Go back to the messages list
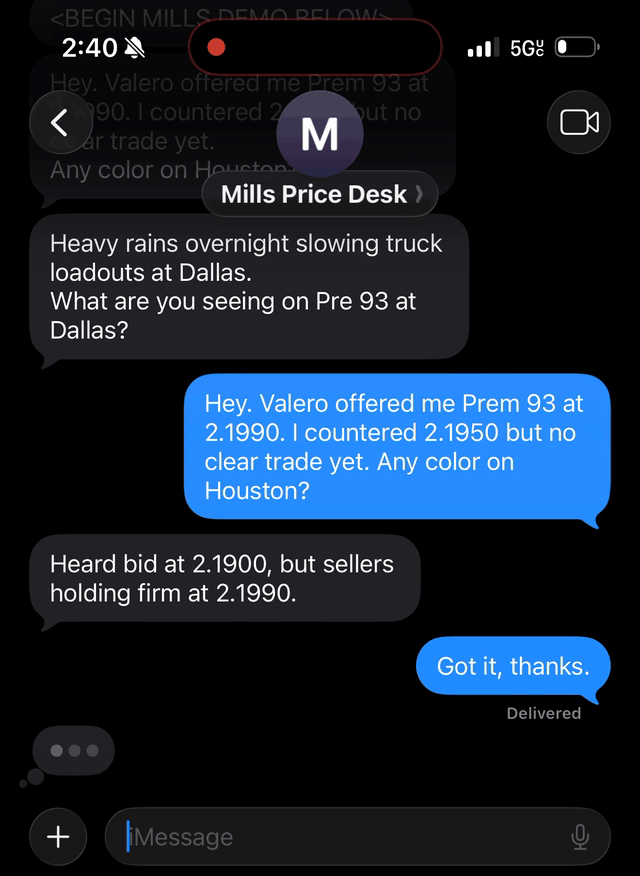The height and width of the screenshot is (876, 640). coord(59,123)
